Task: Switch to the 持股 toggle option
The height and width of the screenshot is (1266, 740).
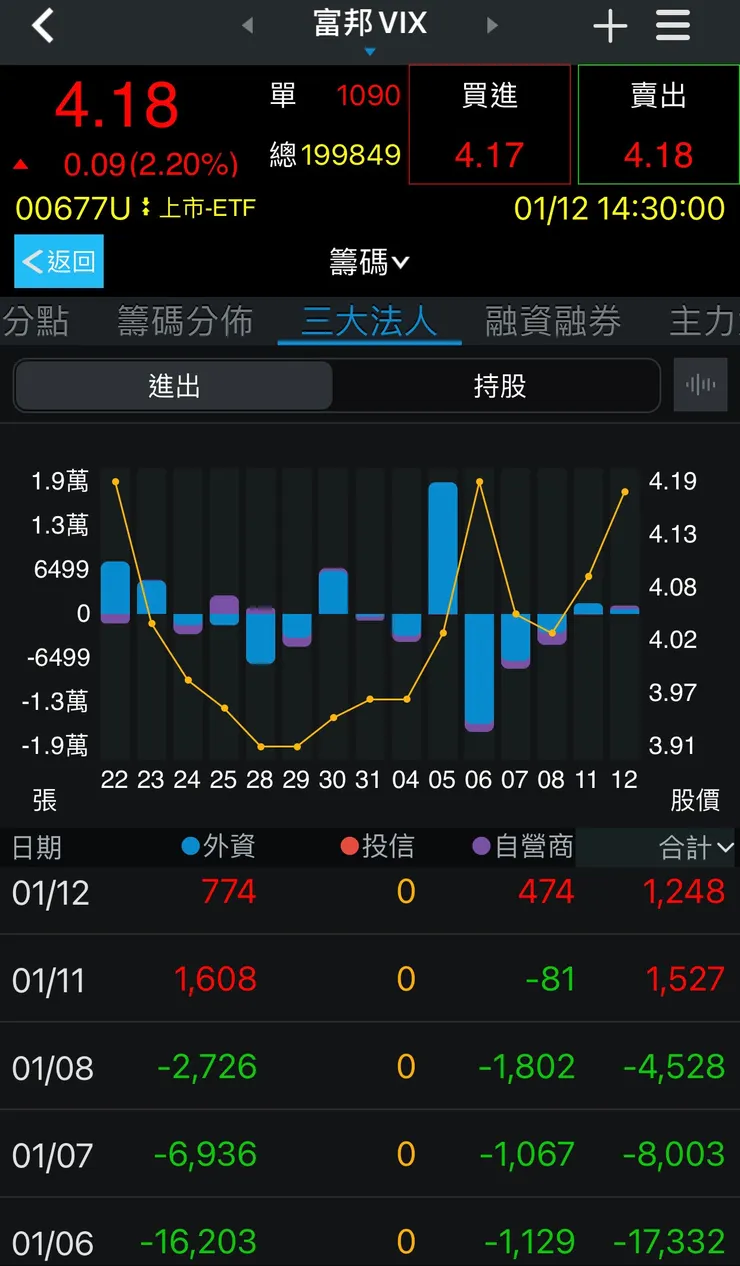Action: pyautogui.click(x=497, y=385)
